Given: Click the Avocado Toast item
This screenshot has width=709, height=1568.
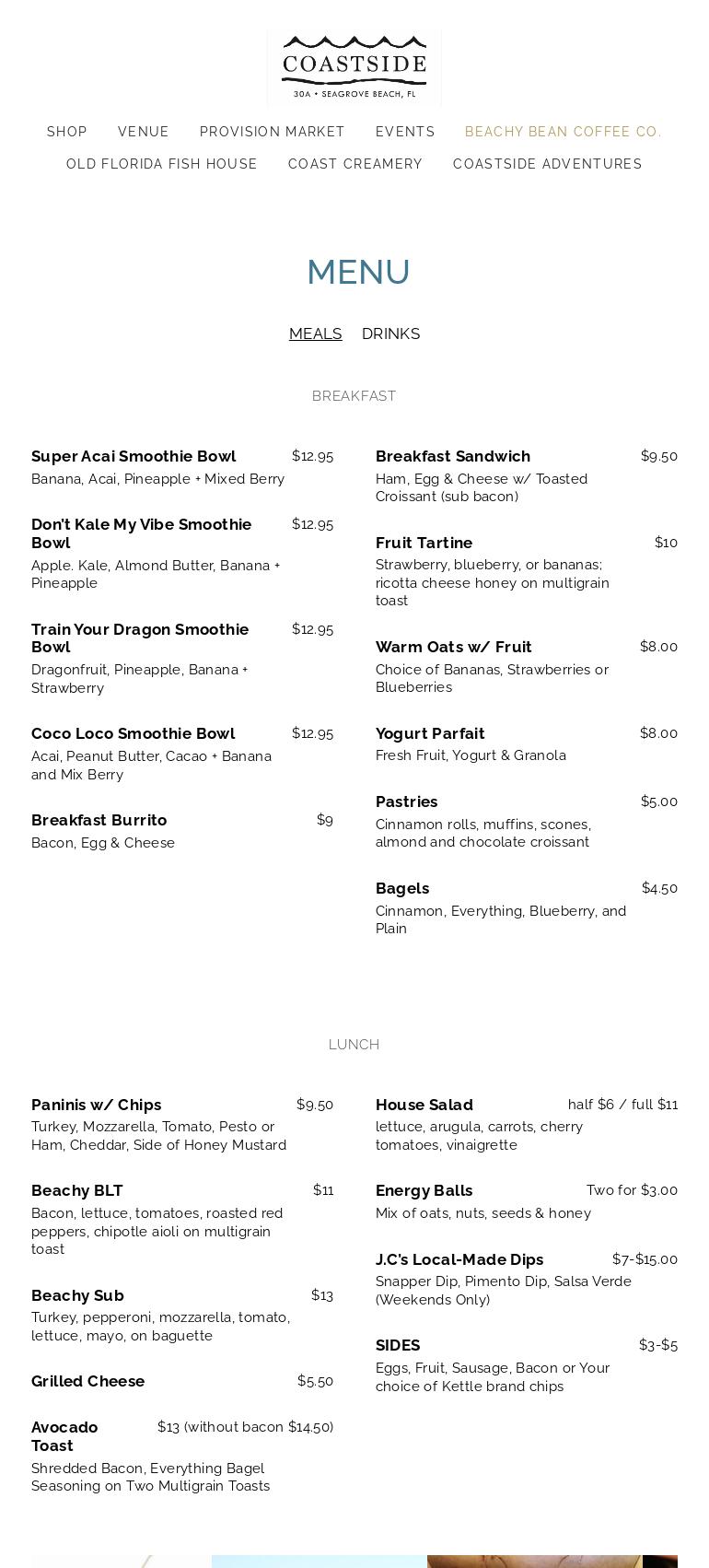Looking at the screenshot, I should pyautogui.click(x=64, y=1436).
